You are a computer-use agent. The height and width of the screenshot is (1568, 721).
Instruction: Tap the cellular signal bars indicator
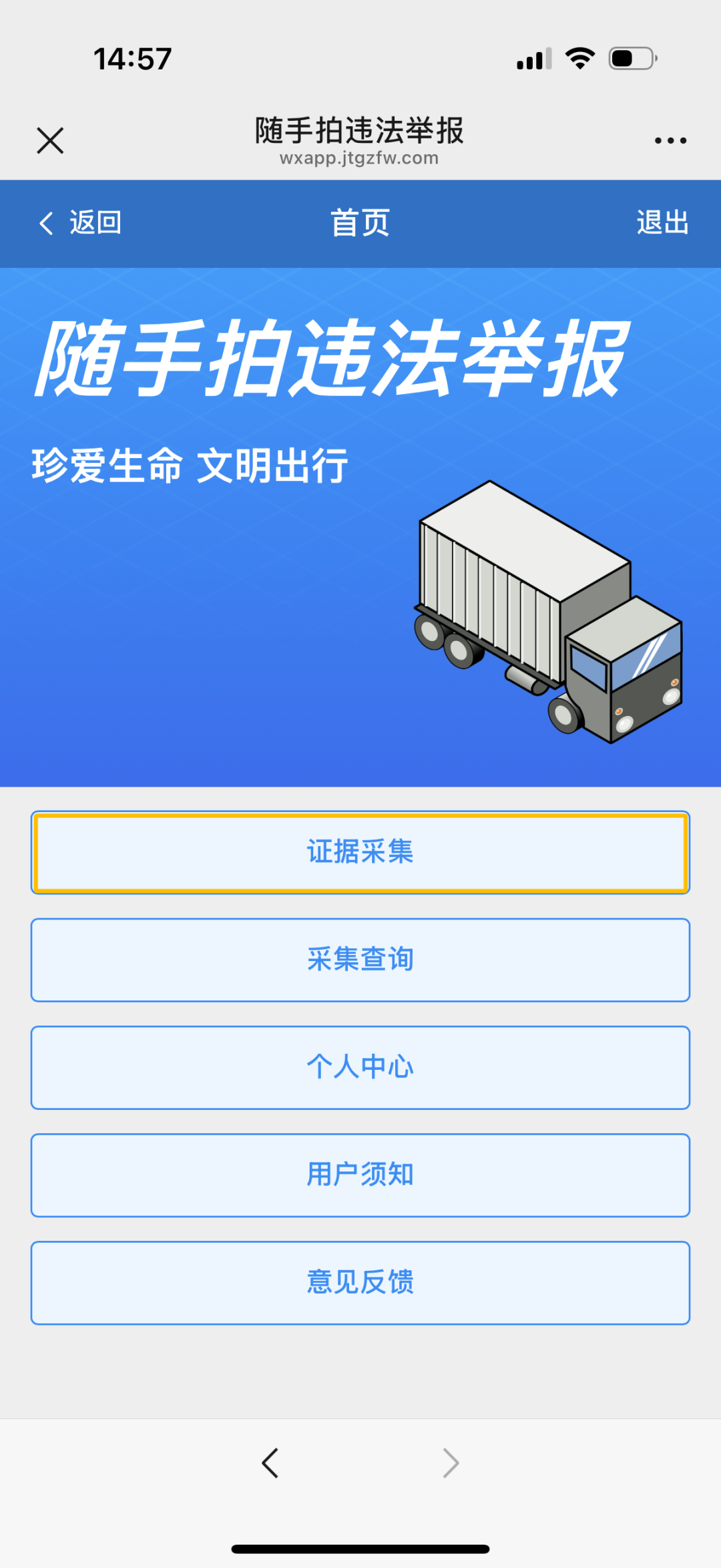point(532,57)
